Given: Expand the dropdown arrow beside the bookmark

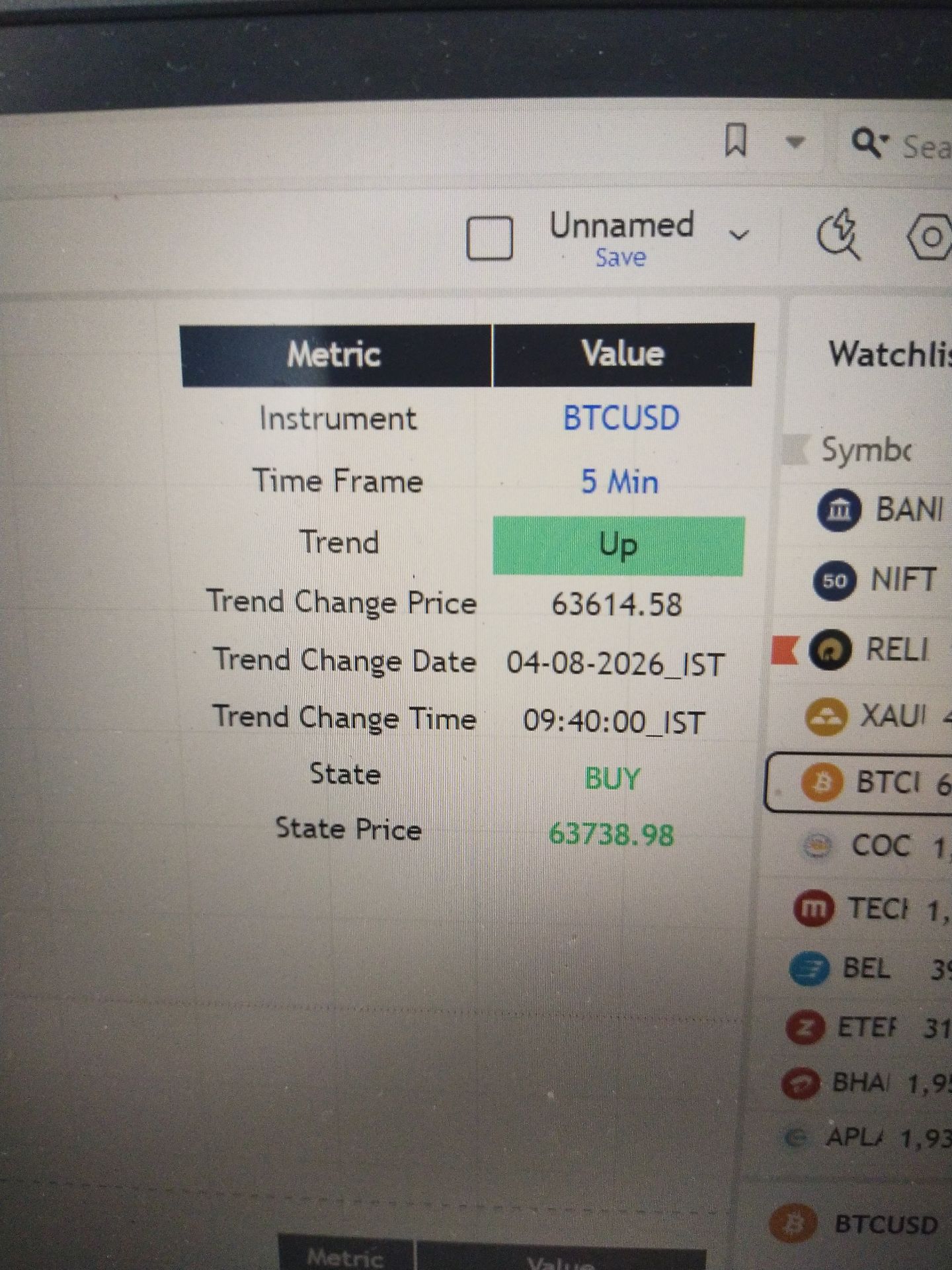Looking at the screenshot, I should (795, 142).
